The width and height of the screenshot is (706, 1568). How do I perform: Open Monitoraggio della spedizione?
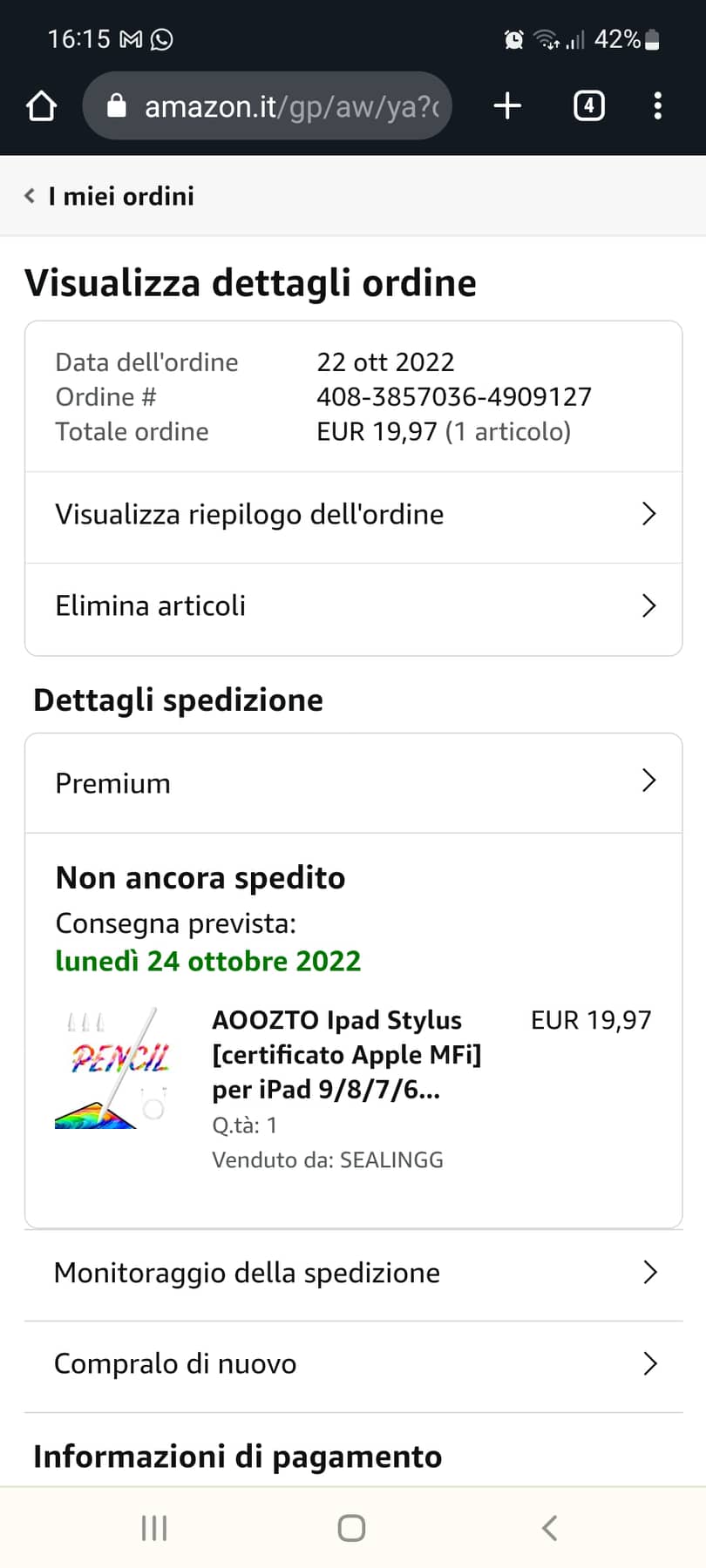353,1273
